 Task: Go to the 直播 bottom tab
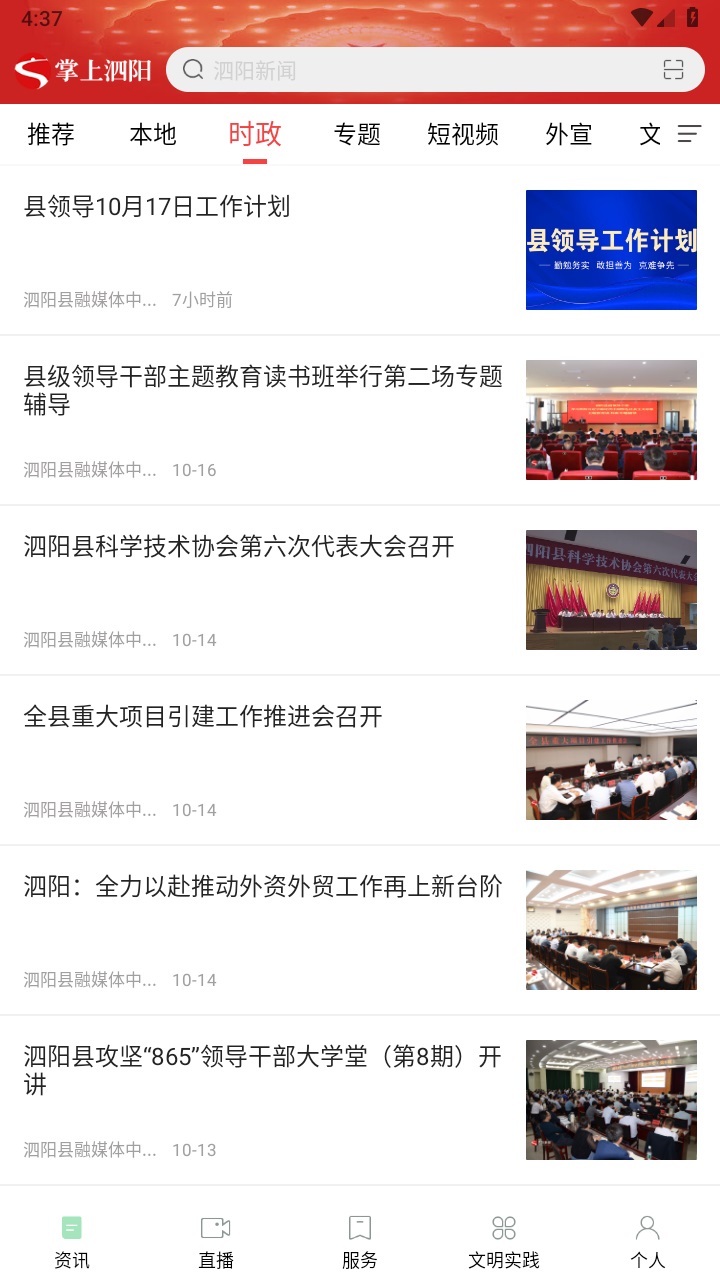(216, 1240)
